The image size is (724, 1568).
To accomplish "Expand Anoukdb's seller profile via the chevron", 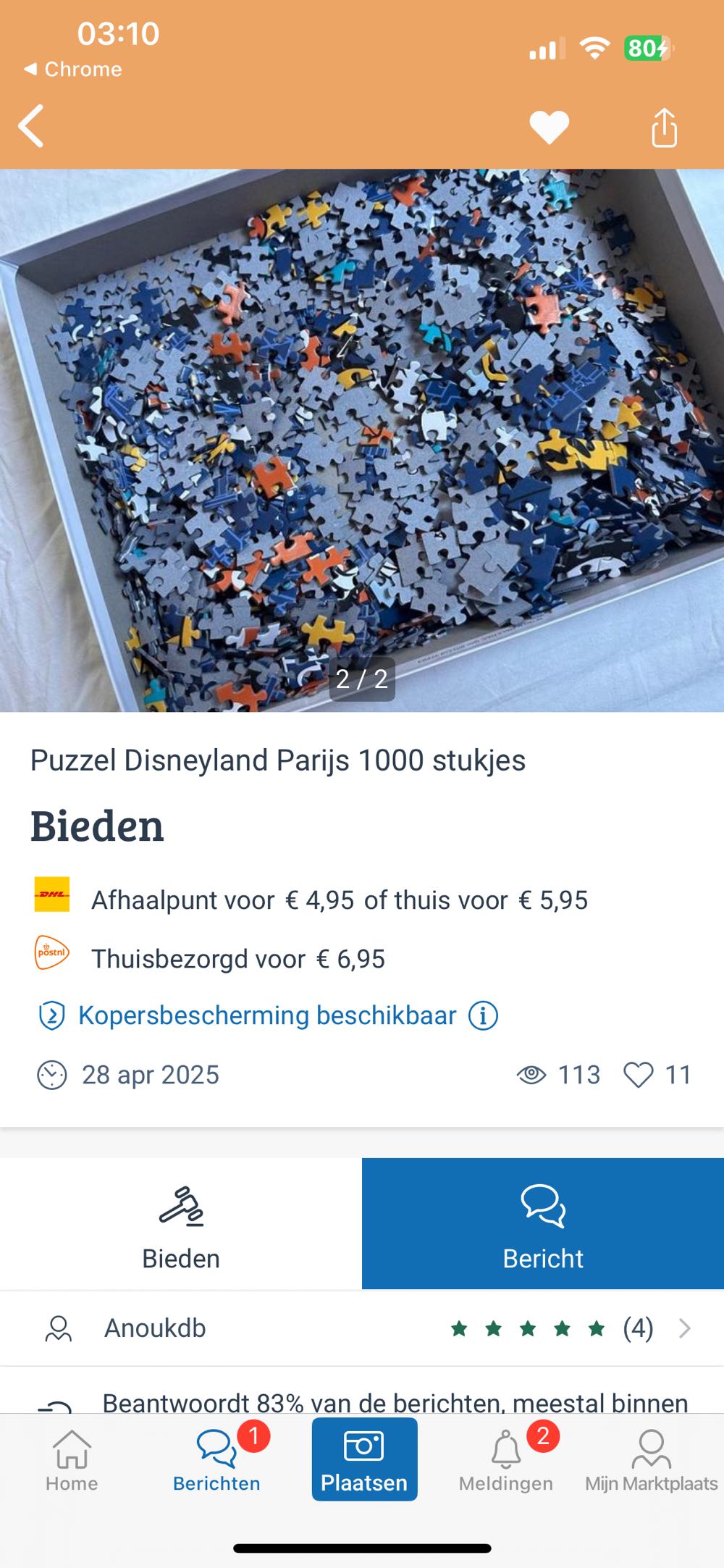I will coord(683,1328).
